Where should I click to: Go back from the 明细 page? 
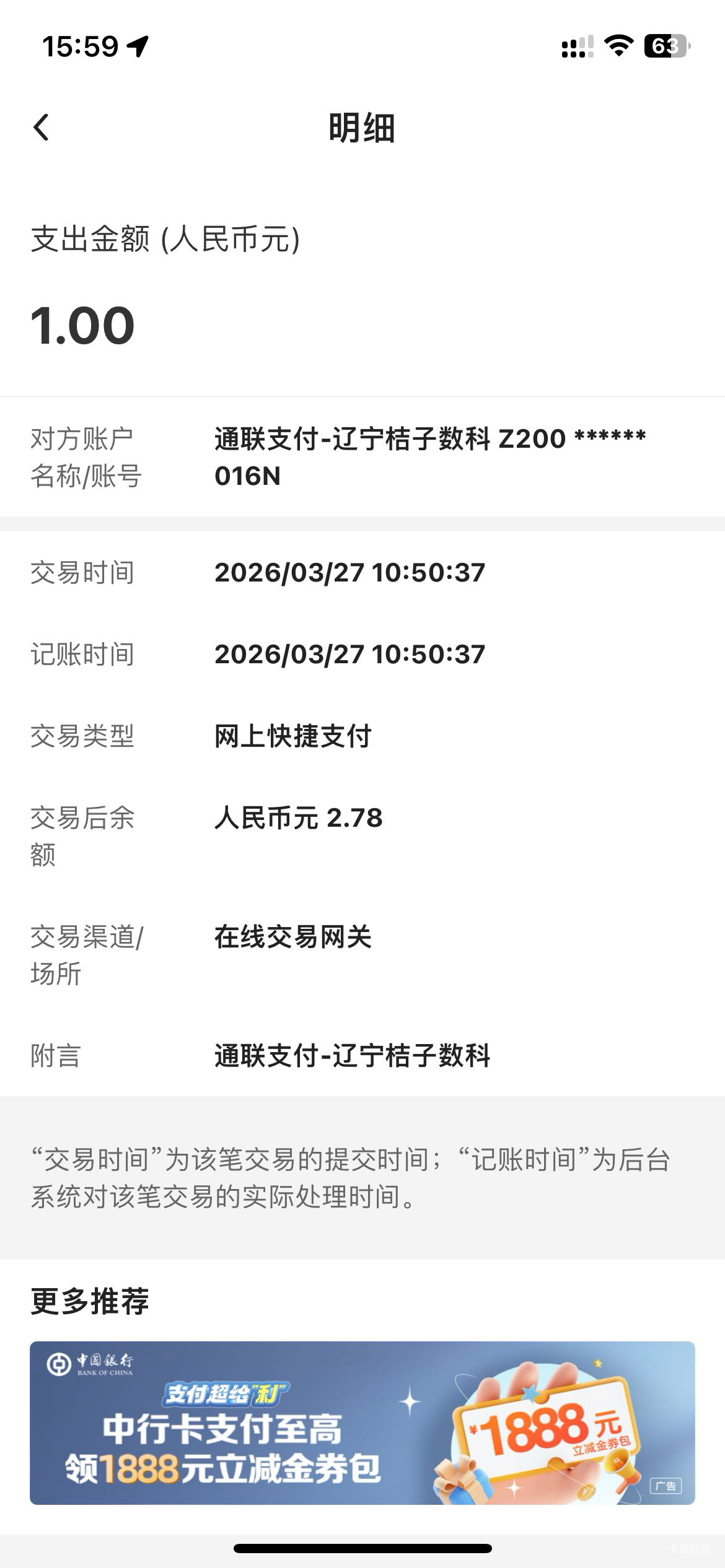[x=41, y=128]
